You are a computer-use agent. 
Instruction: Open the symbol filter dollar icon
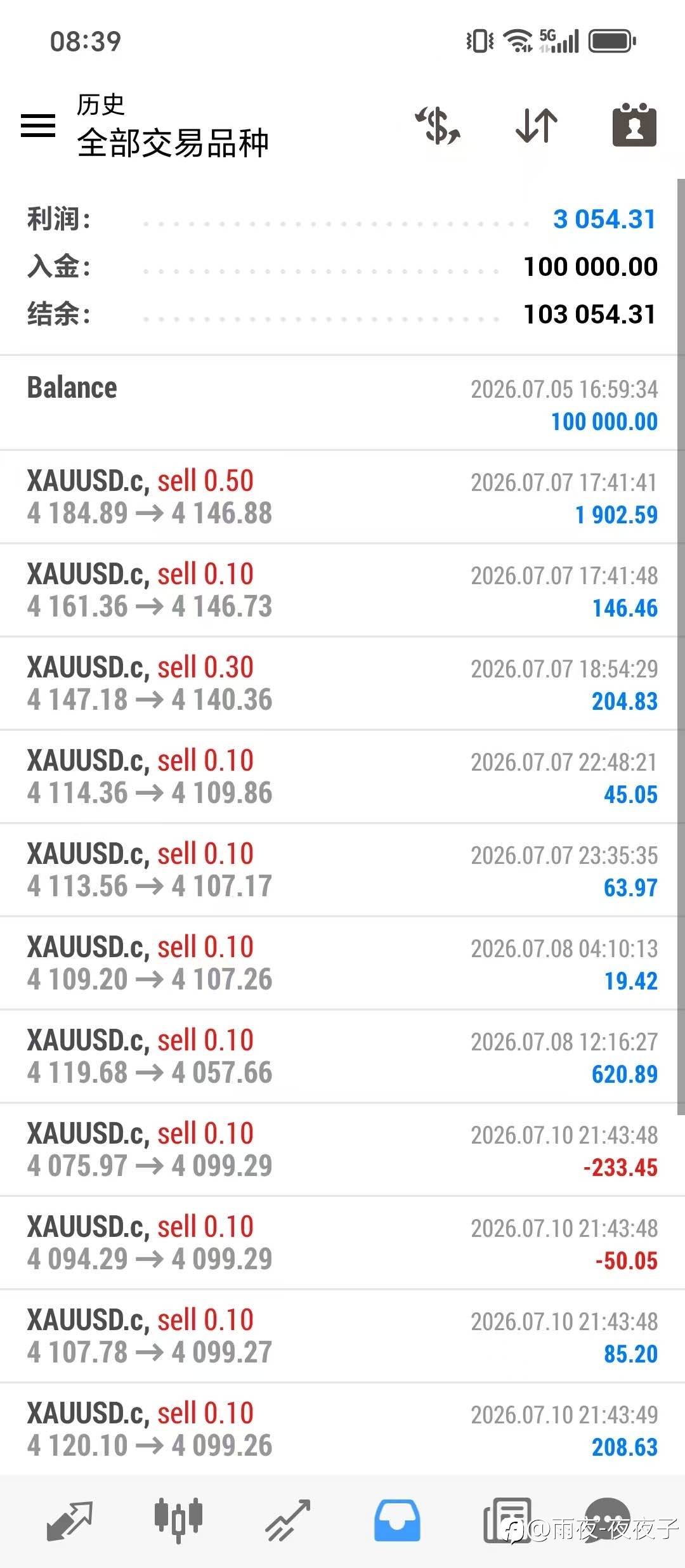(438, 126)
